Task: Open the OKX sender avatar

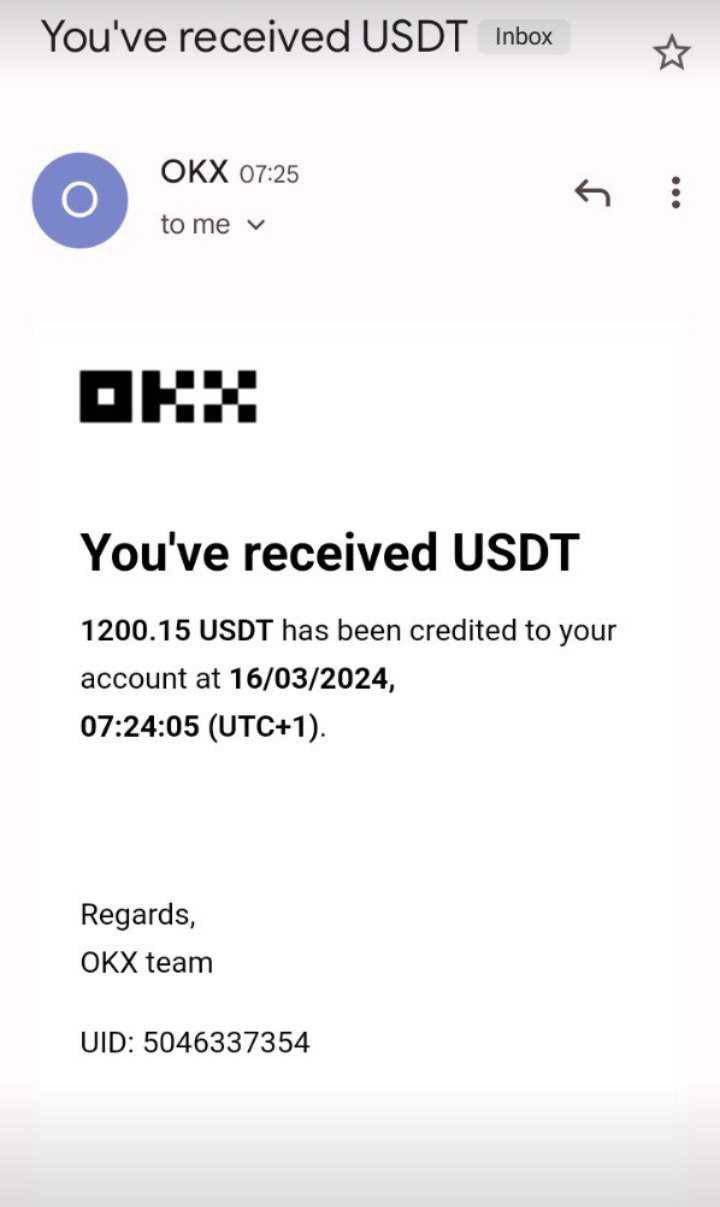Action: click(80, 200)
